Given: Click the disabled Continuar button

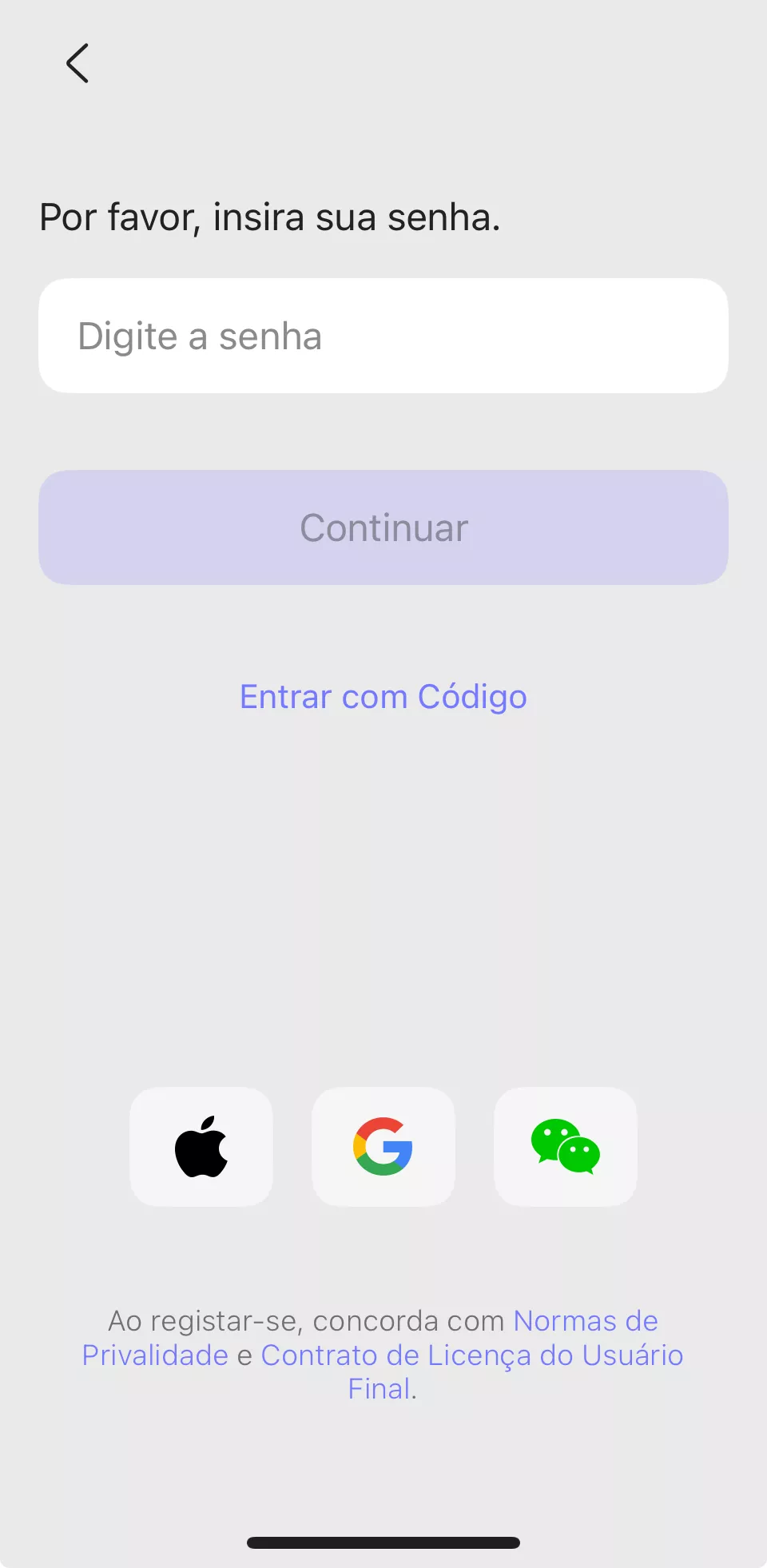Looking at the screenshot, I should [383, 527].
